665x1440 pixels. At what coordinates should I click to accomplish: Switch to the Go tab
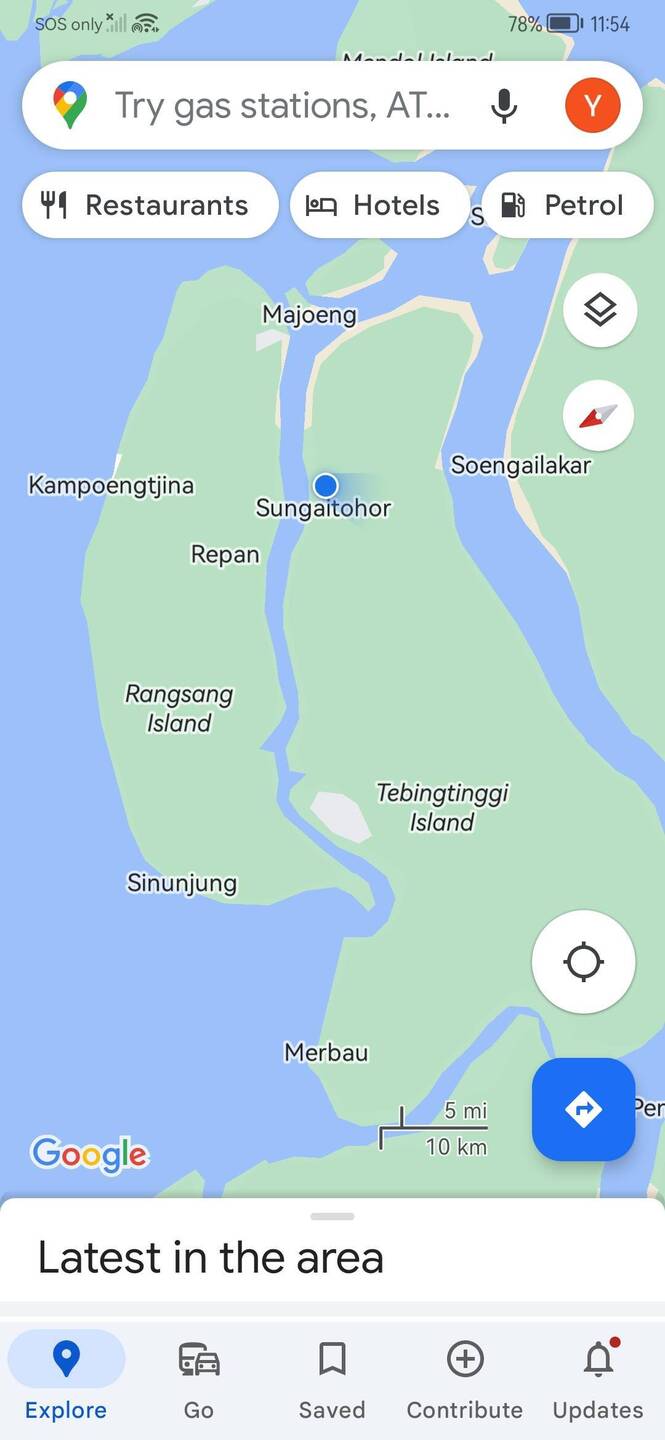pyautogui.click(x=199, y=1382)
